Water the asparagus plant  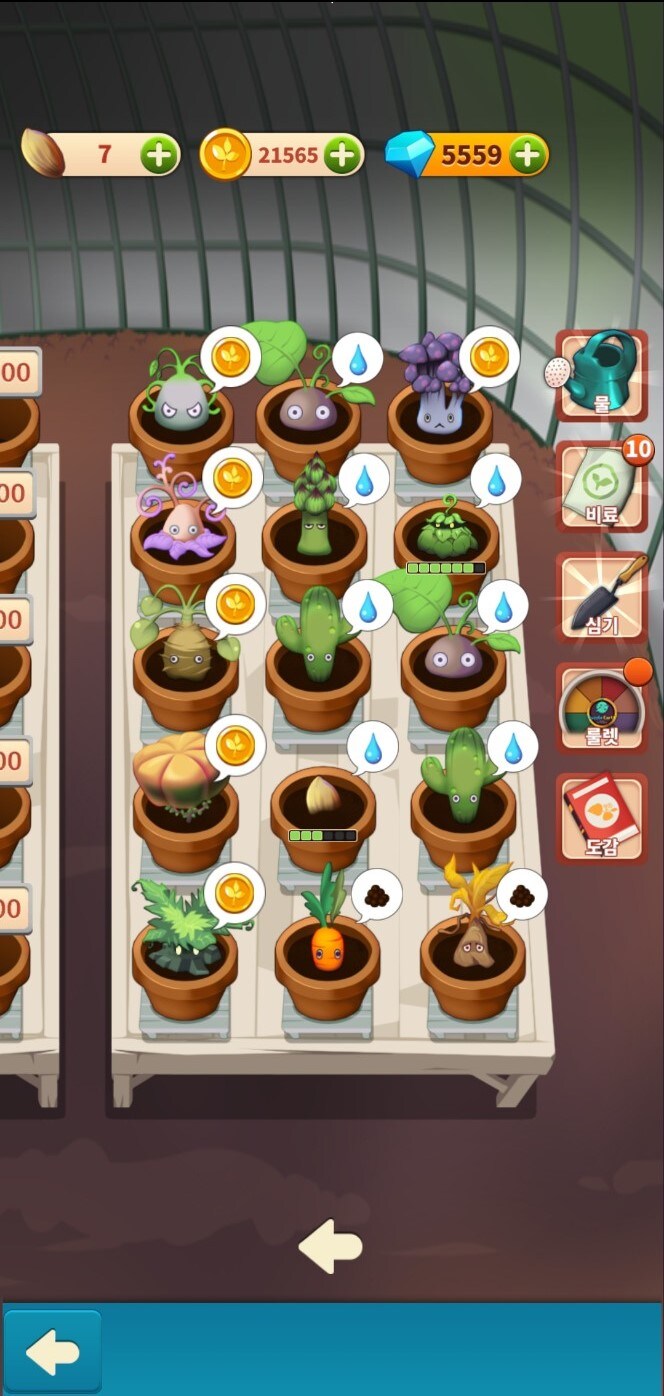pos(363,480)
